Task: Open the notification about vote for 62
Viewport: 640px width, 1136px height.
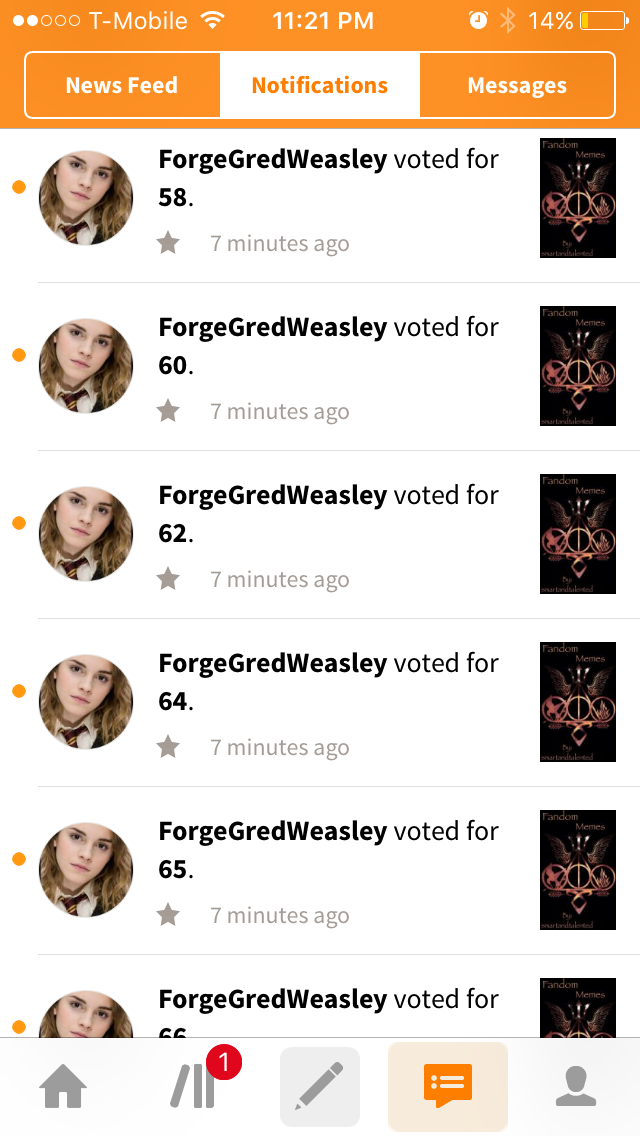Action: pyautogui.click(x=328, y=535)
